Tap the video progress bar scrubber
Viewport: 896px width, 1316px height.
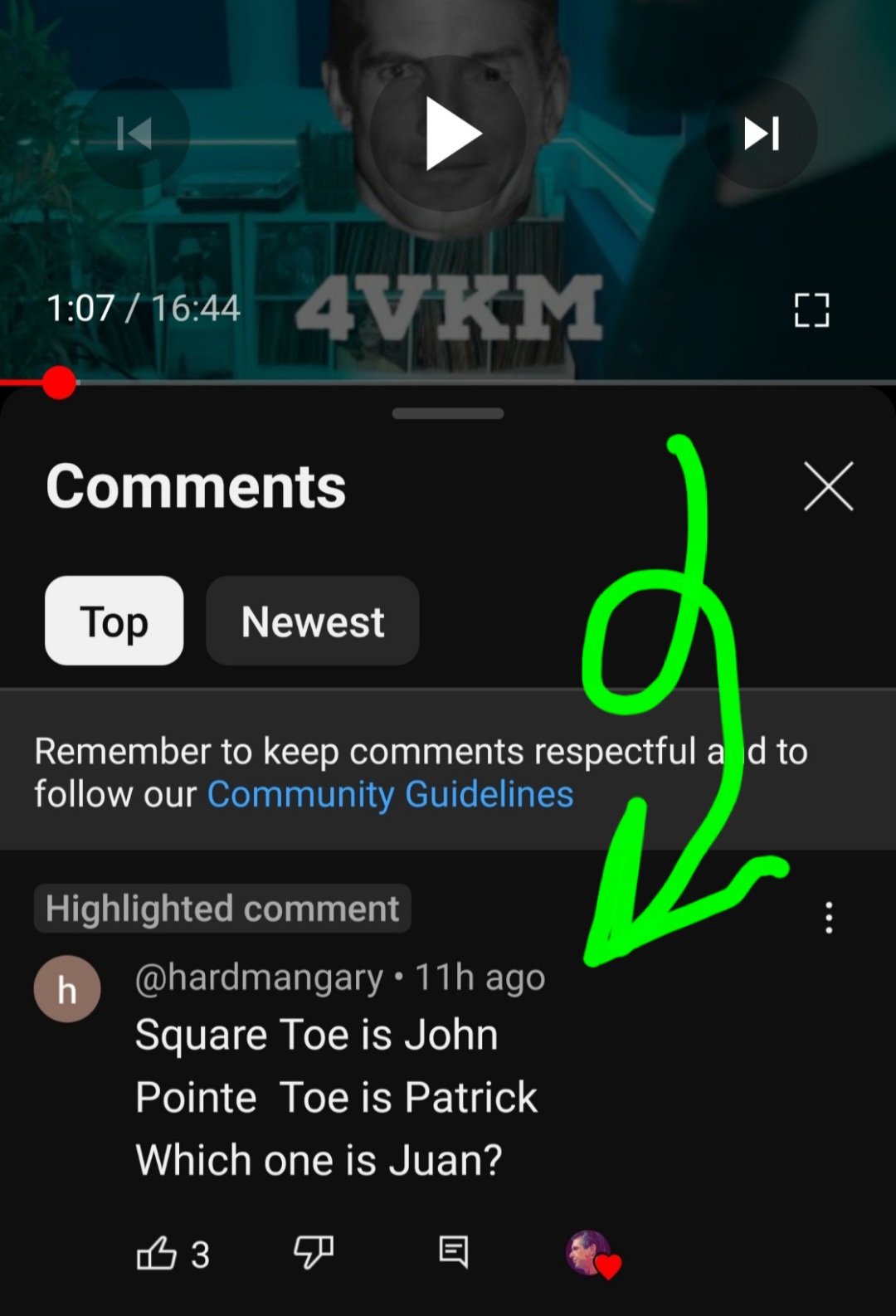pyautogui.click(x=59, y=383)
